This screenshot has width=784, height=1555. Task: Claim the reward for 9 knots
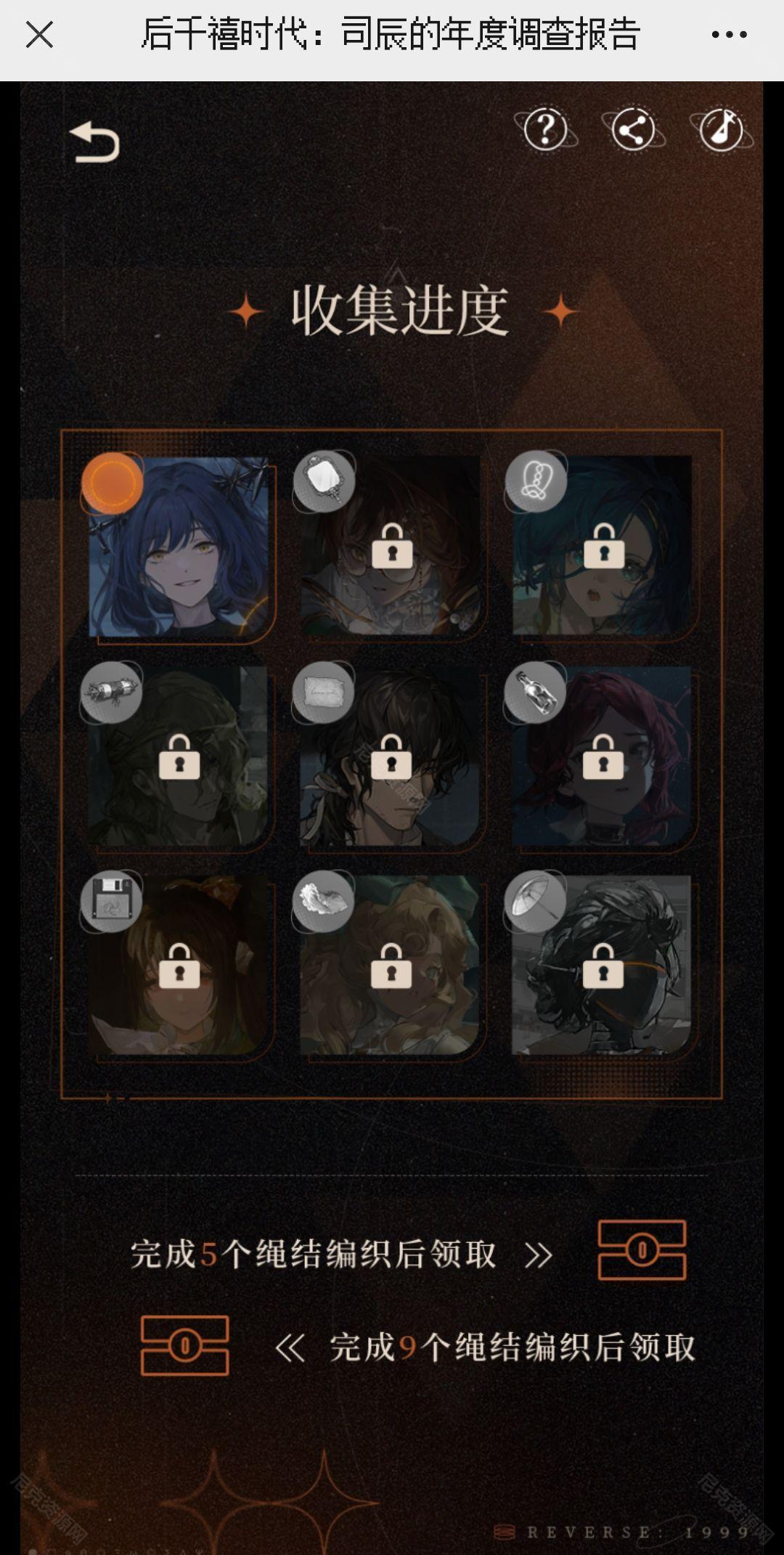click(184, 1345)
